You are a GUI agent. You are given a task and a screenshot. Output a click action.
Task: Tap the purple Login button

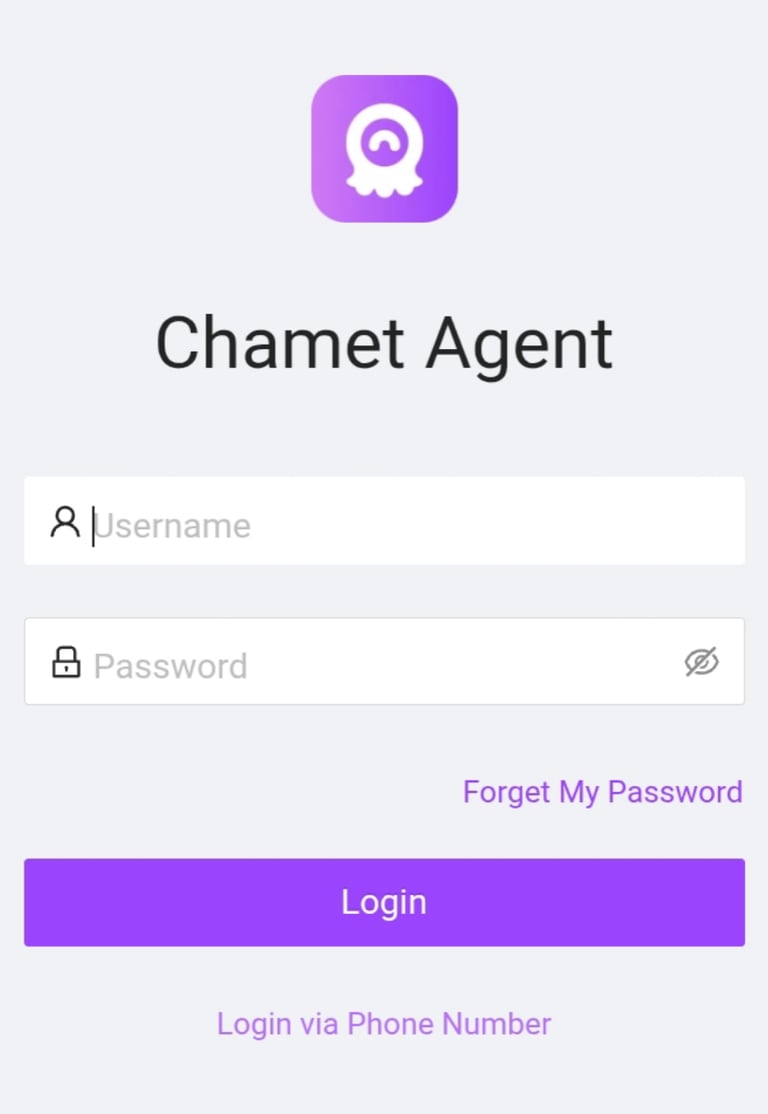coord(384,902)
